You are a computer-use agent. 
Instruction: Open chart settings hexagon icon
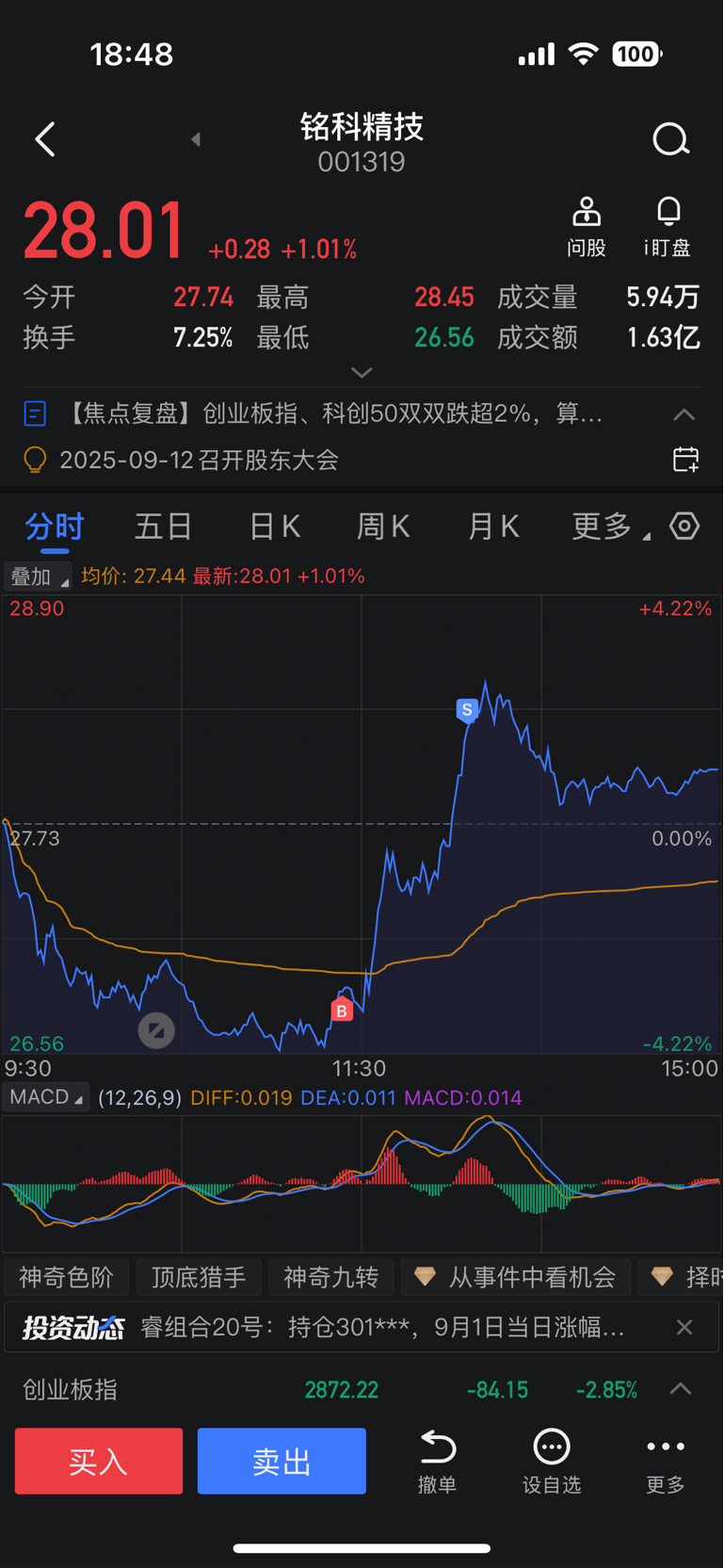pos(684,525)
